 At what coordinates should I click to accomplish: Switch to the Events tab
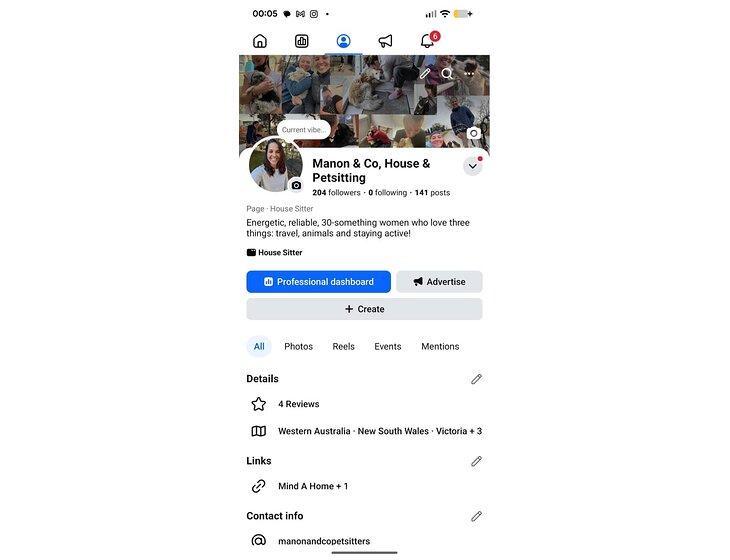[387, 347]
